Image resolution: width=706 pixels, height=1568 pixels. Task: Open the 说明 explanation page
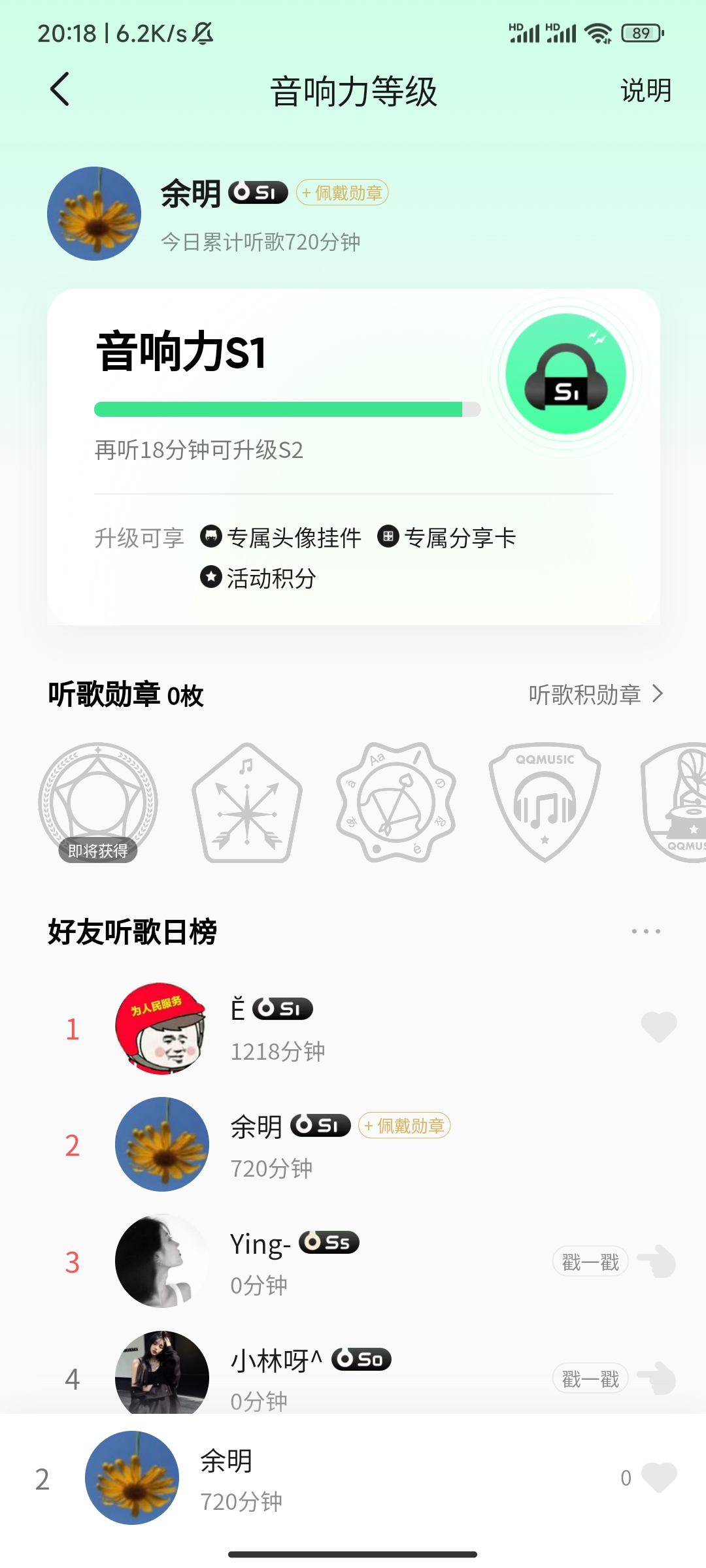point(646,90)
